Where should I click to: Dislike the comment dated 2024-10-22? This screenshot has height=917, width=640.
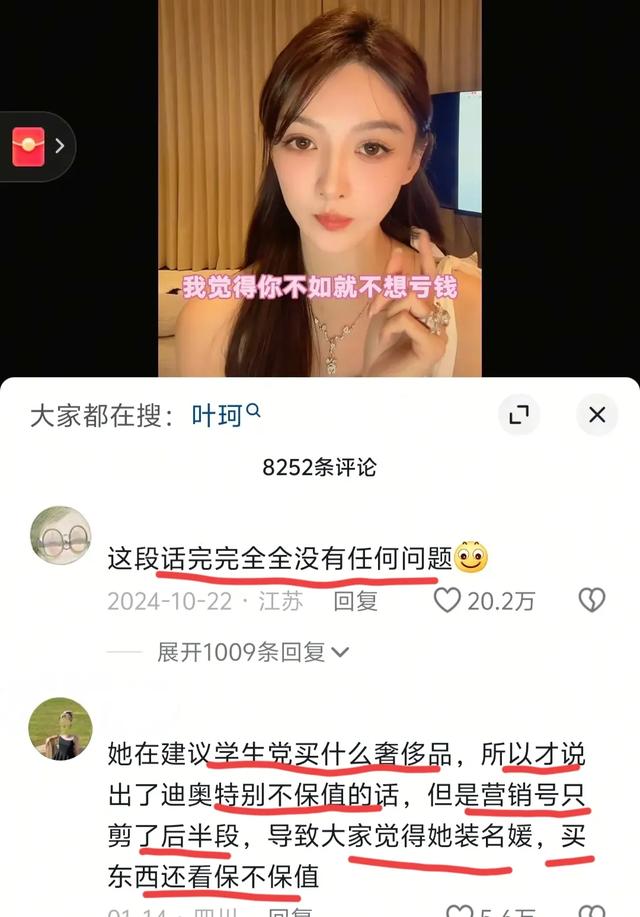tap(592, 600)
